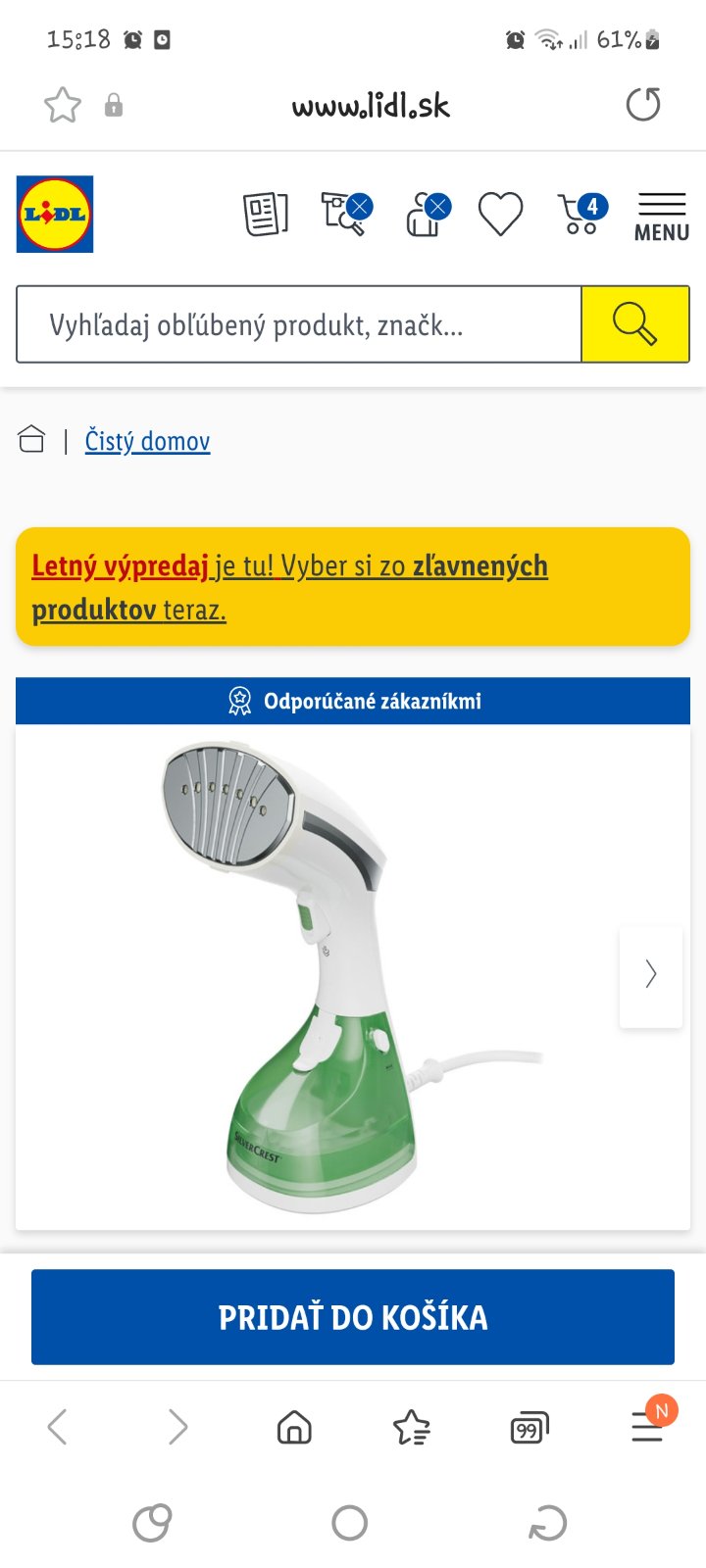The height and width of the screenshot is (1568, 706).
Task: Open the Letný výpredaj sale link
Action: click(121, 566)
